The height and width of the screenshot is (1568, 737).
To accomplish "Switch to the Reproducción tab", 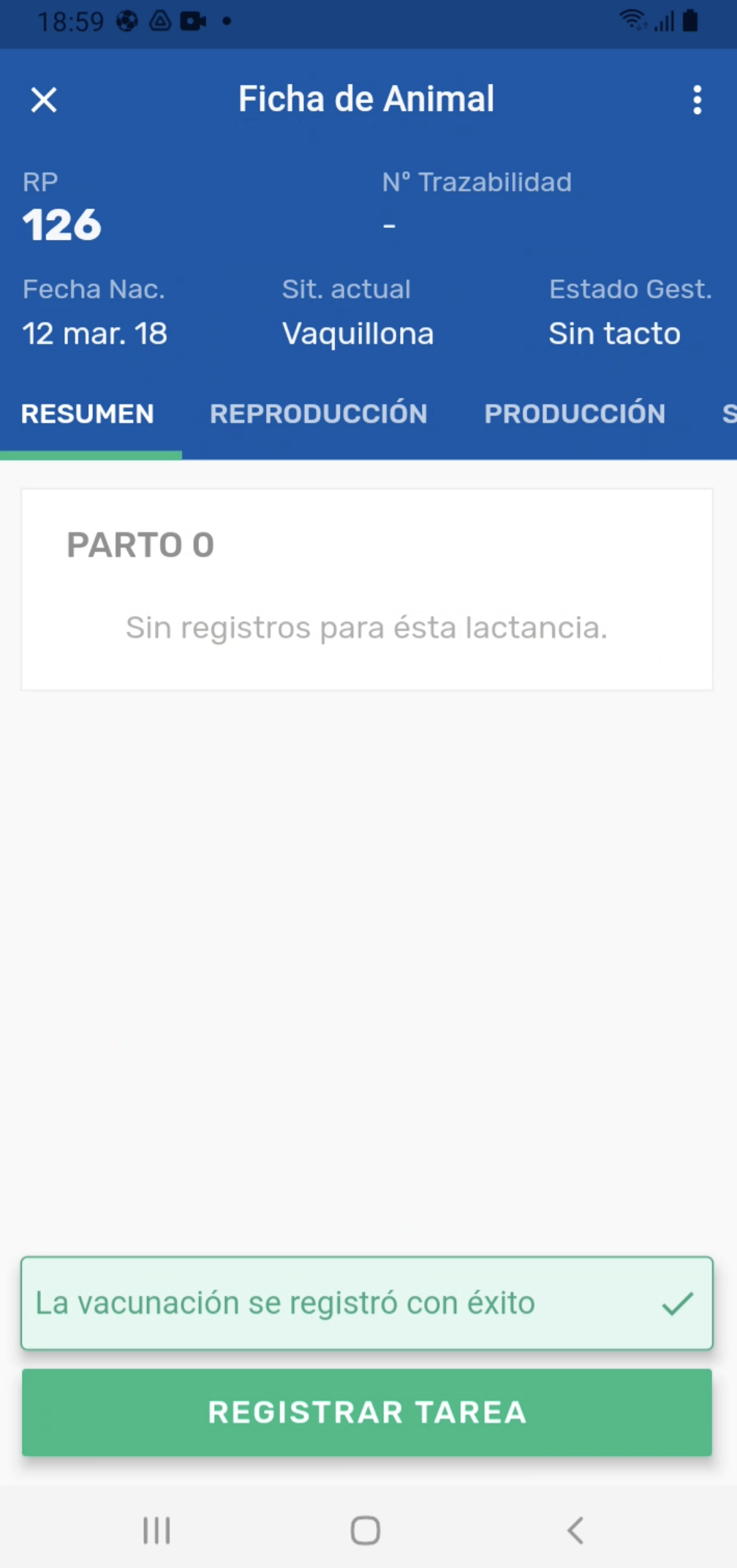I will pyautogui.click(x=318, y=414).
